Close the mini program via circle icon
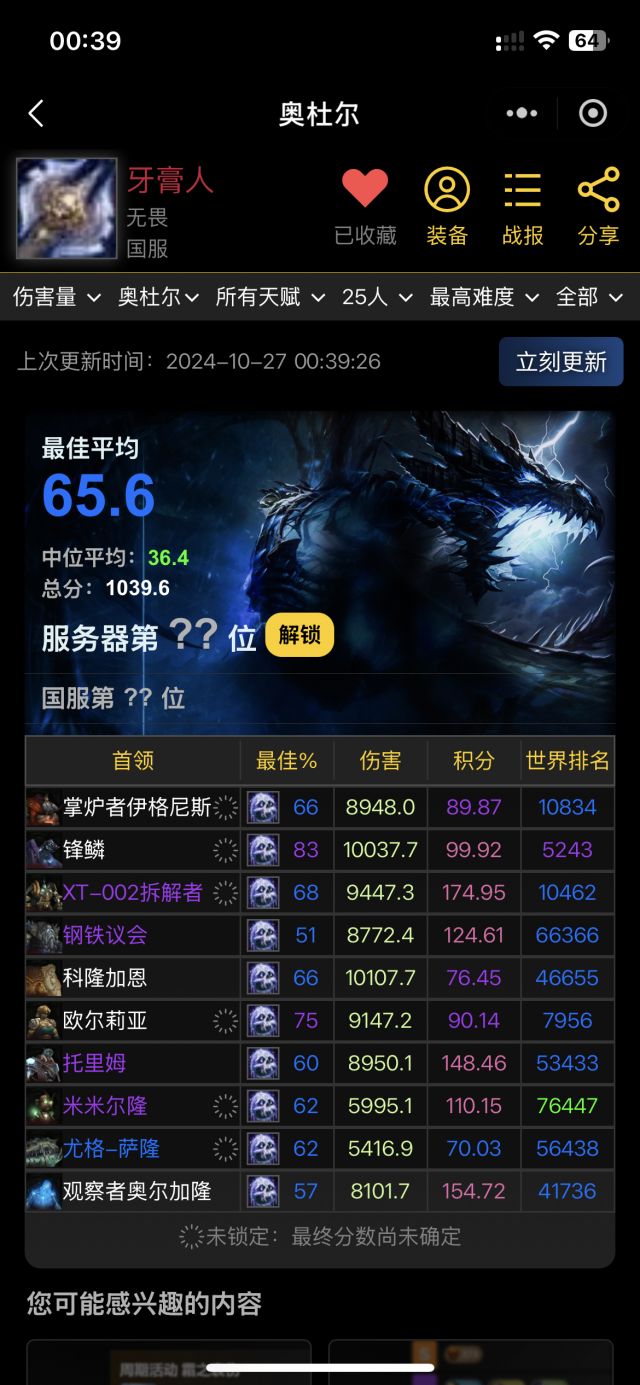Image resolution: width=640 pixels, height=1385 pixels. point(593,114)
